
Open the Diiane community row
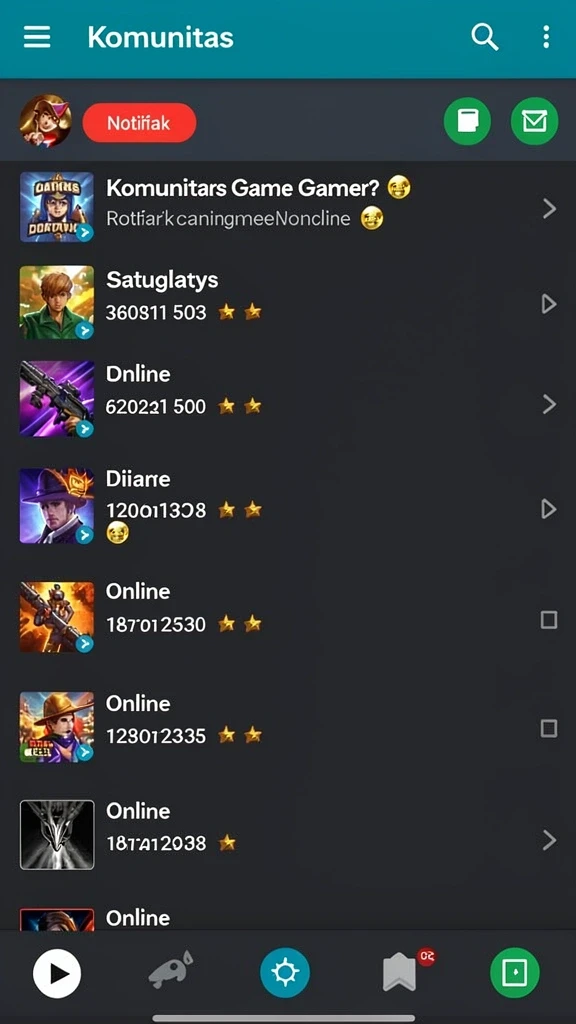click(x=288, y=507)
